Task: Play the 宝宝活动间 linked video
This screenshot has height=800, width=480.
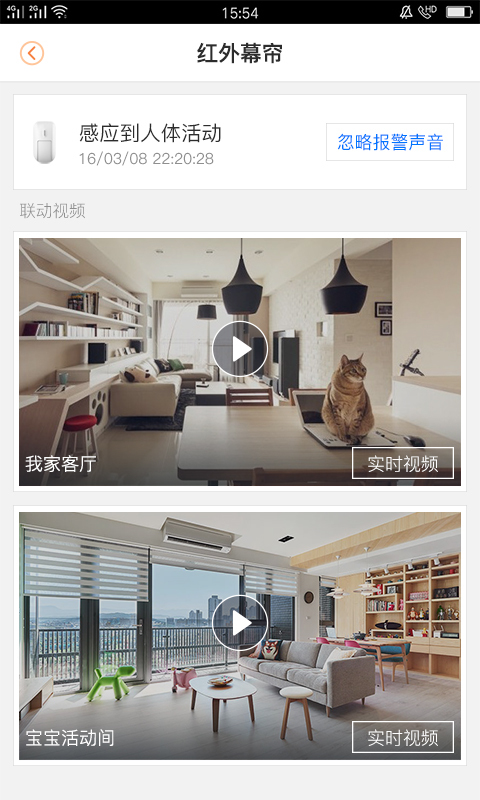Action: 240,623
